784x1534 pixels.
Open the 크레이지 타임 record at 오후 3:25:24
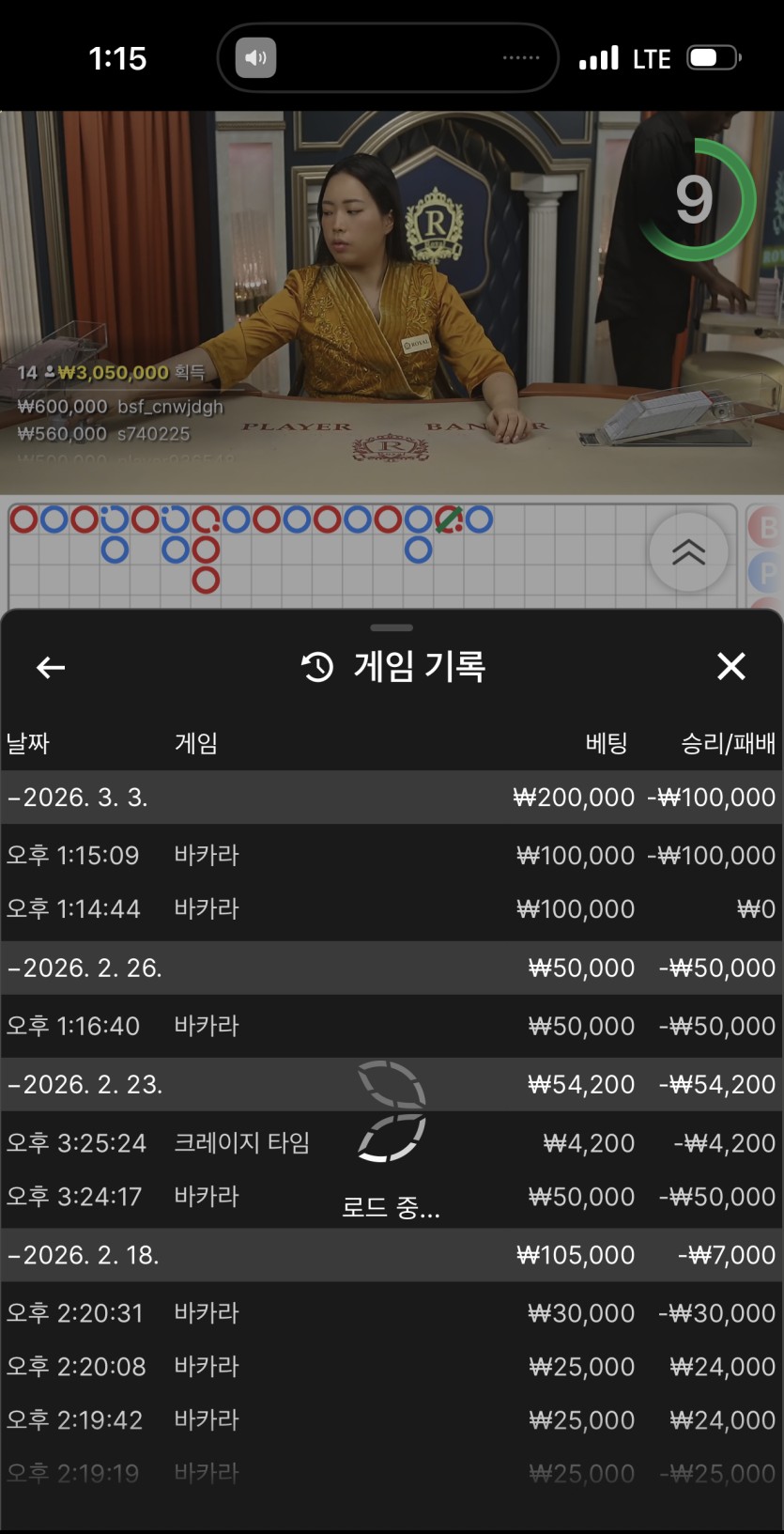click(x=391, y=1143)
